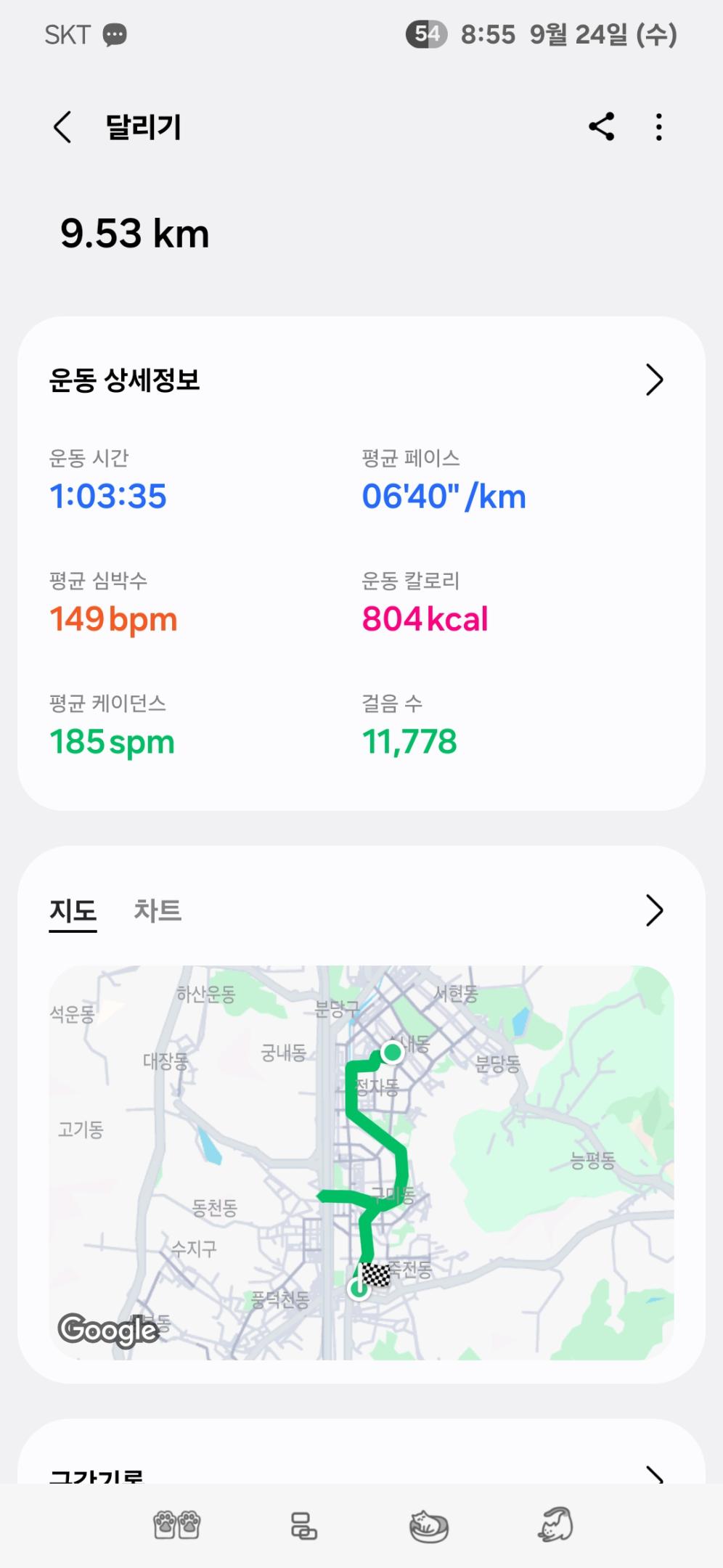723x1568 pixels.
Task: Go back from the 달리기 screen
Action: (63, 127)
